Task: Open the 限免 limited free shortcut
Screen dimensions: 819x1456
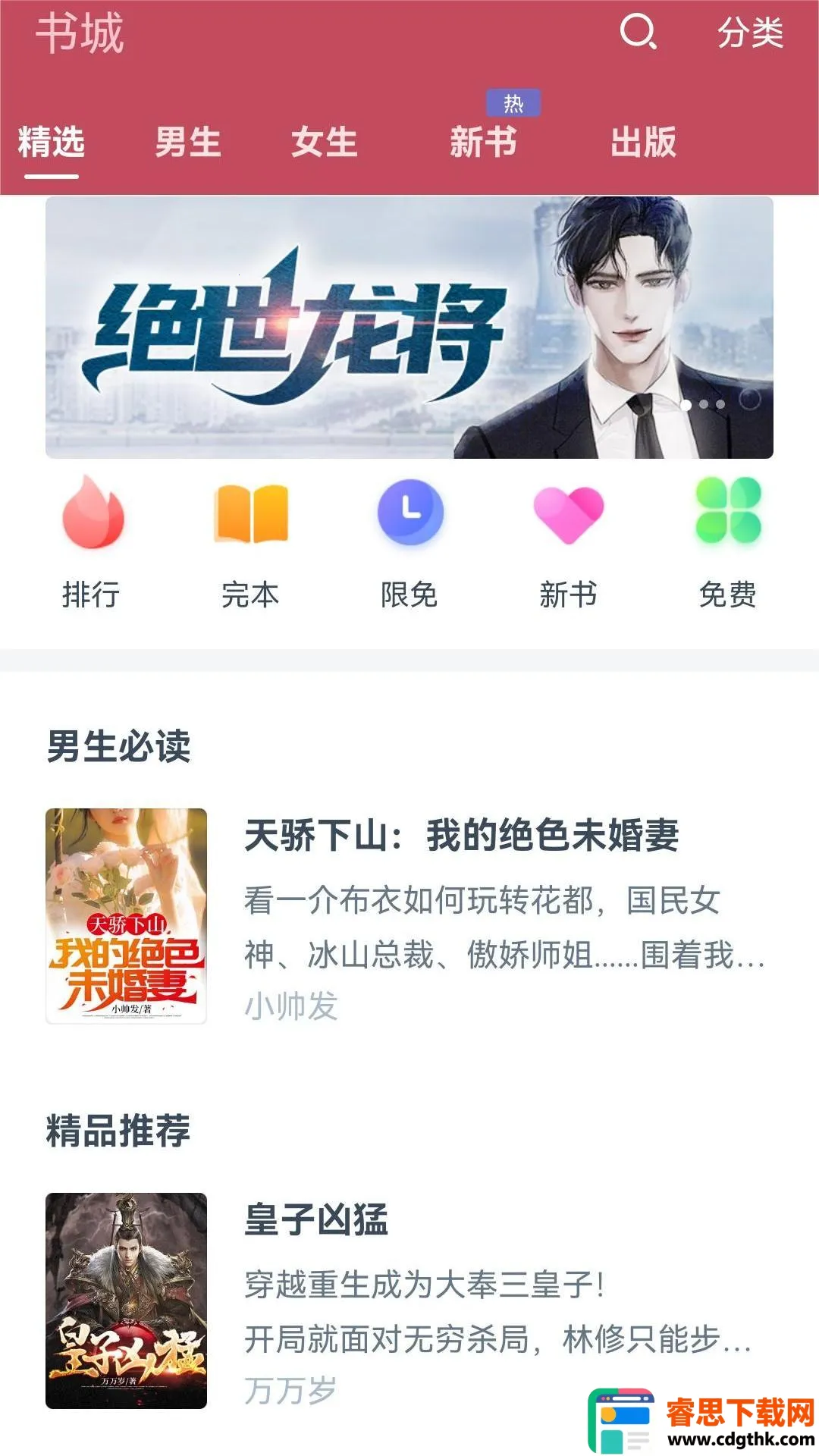Action: (409, 542)
